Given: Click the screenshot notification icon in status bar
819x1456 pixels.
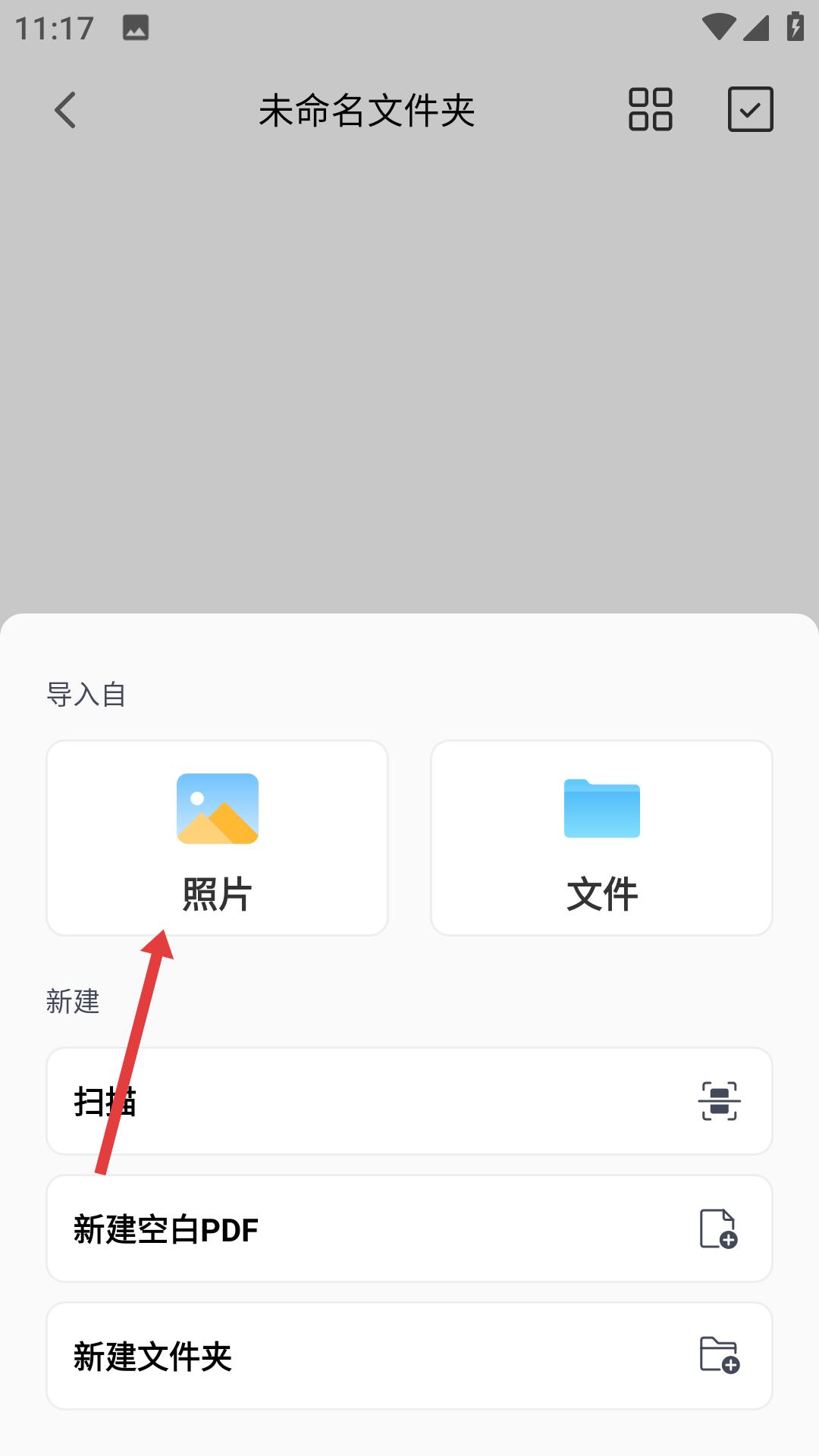Looking at the screenshot, I should (136, 27).
